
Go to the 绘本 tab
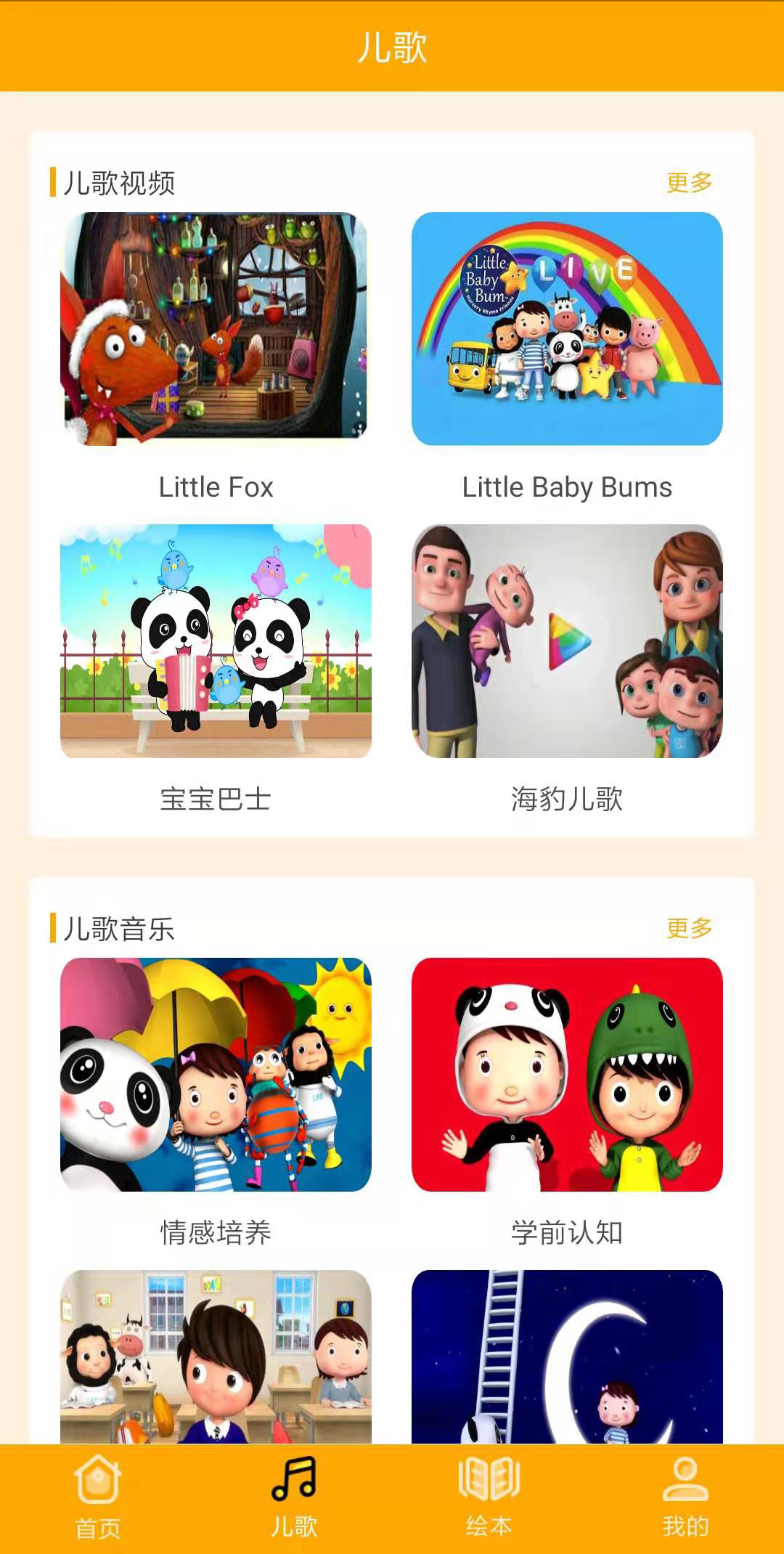(489, 1498)
